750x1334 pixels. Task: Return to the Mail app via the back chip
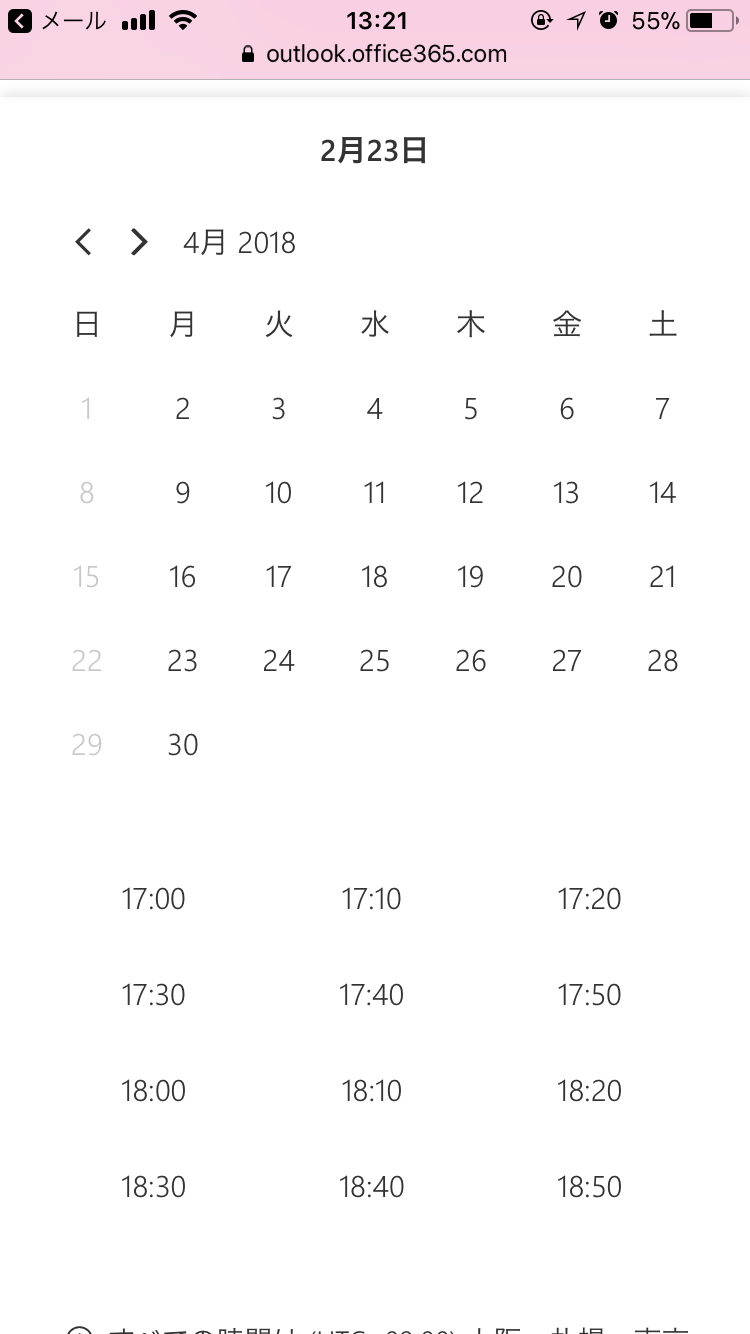pos(57,20)
